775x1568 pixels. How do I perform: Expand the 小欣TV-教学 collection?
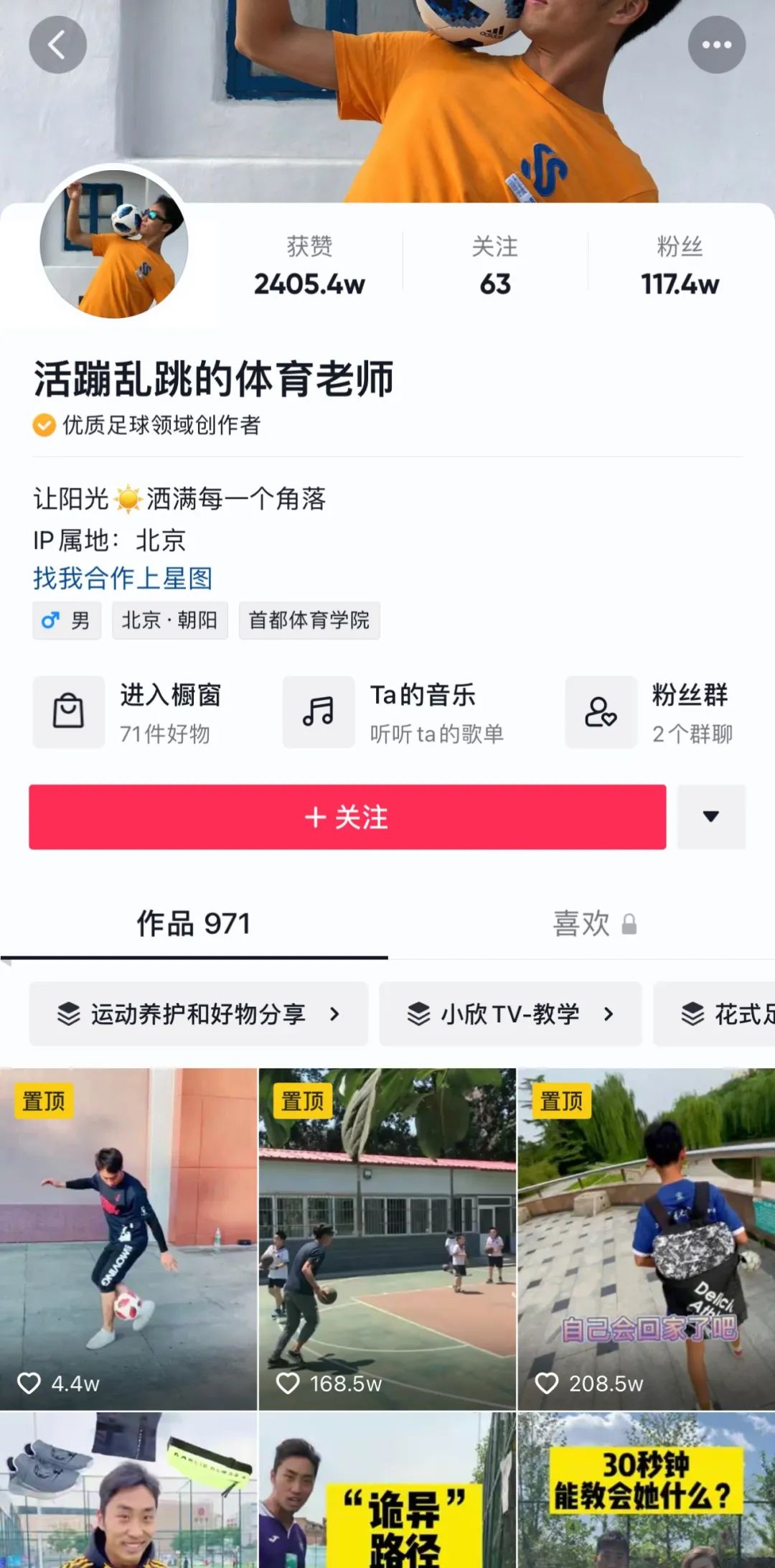click(509, 1014)
